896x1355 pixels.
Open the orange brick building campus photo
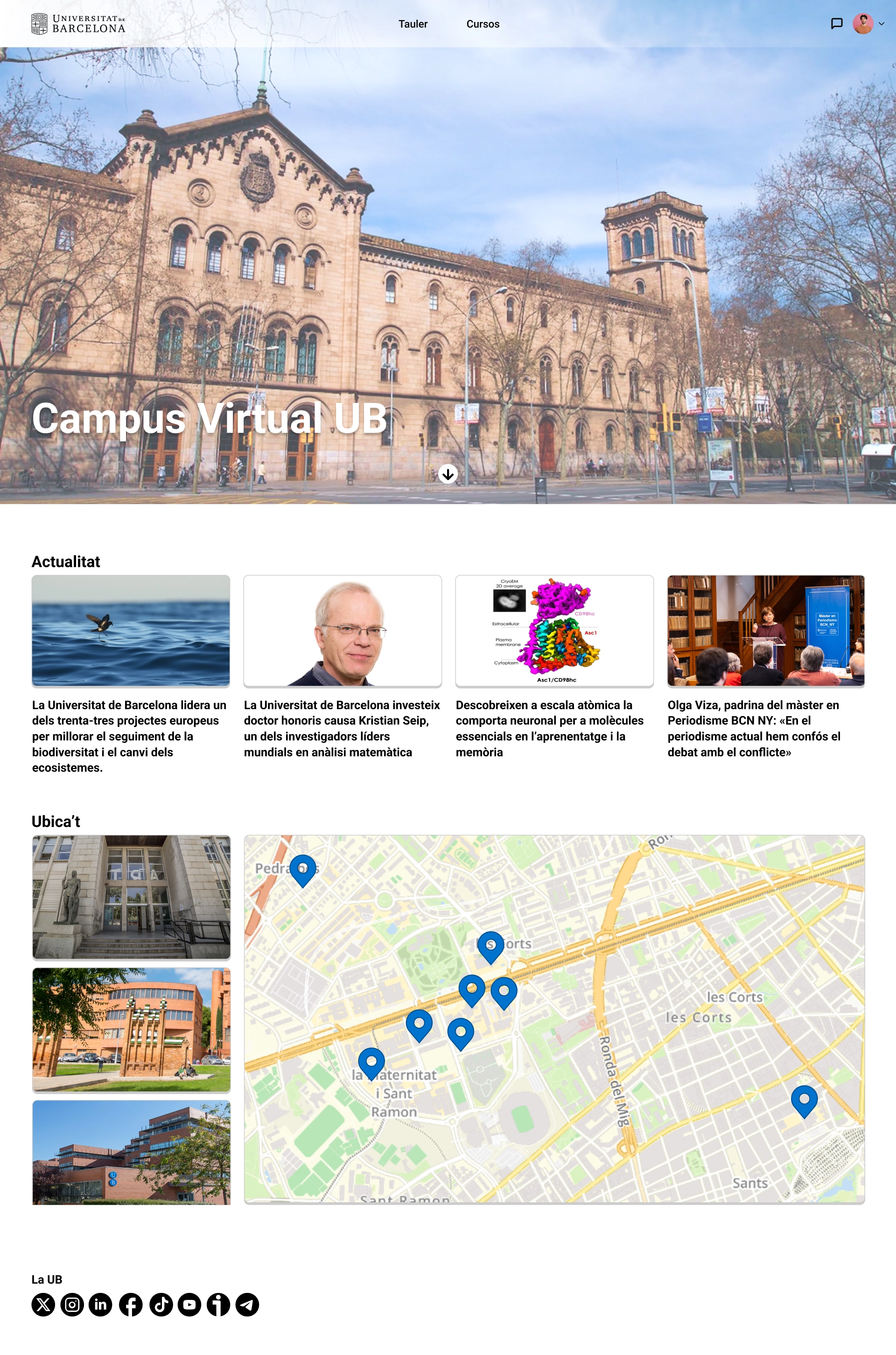(131, 1029)
